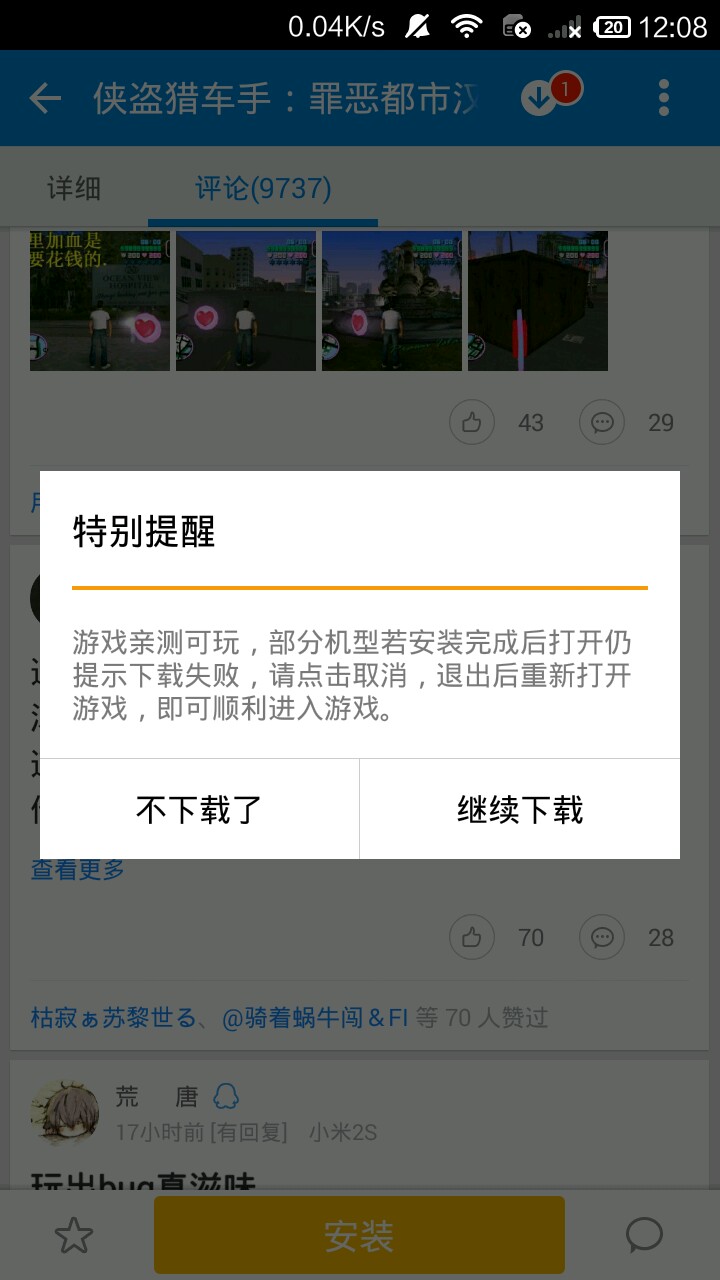Viewport: 720px width, 1280px height.
Task: Open replies on the comment showing 28
Action: tap(602, 938)
